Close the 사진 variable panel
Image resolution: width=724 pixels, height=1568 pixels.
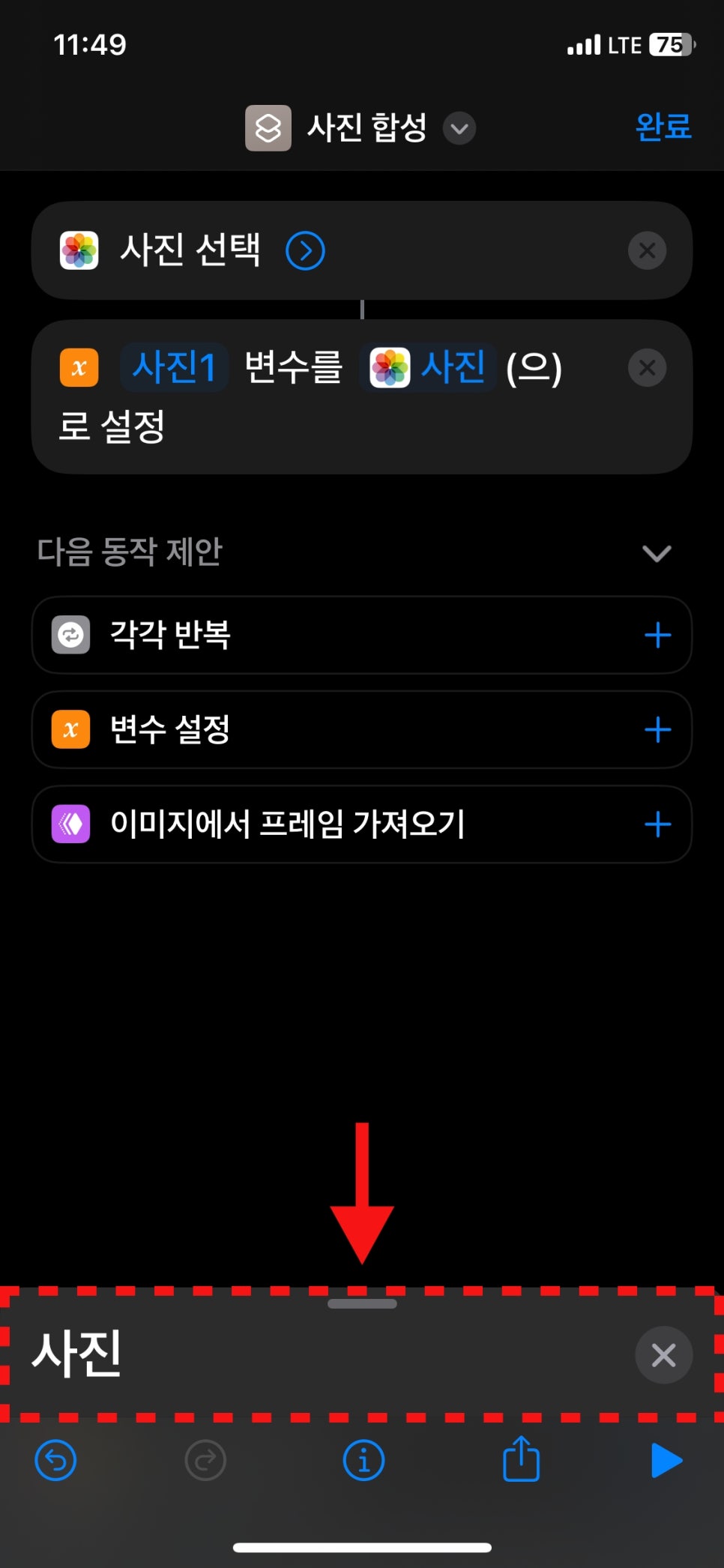coord(663,1355)
